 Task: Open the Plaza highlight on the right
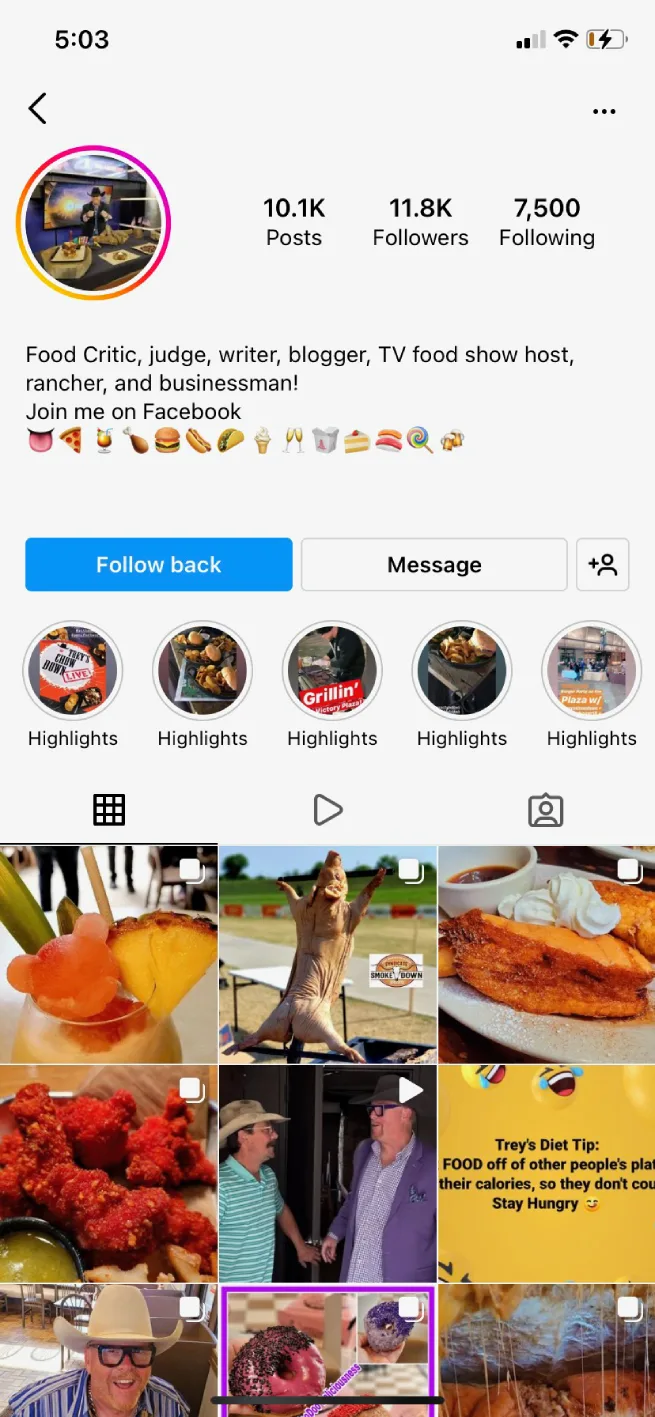point(591,671)
